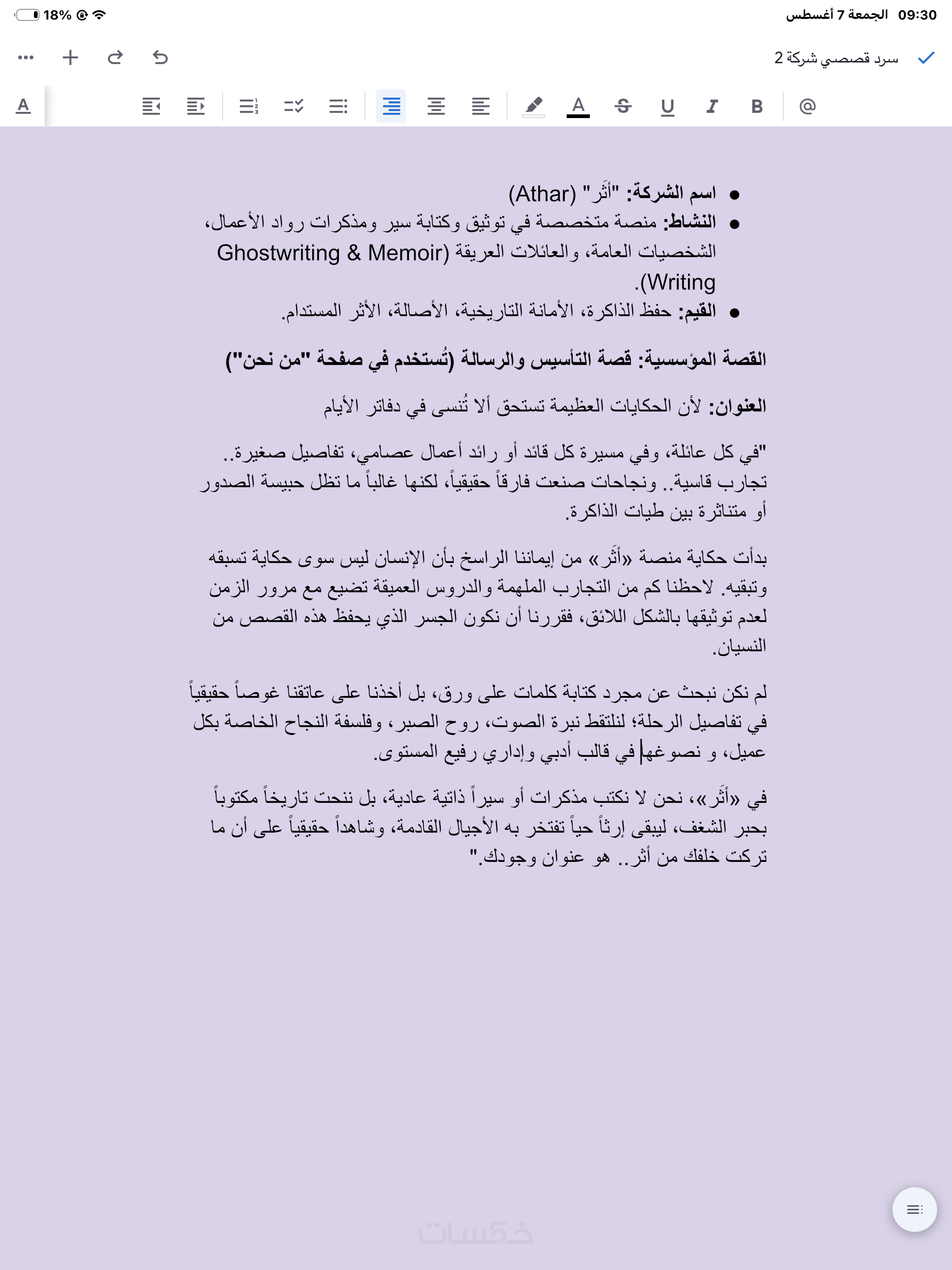This screenshot has width=952, height=1270.
Task: Change the text color
Action: pyautogui.click(x=578, y=106)
